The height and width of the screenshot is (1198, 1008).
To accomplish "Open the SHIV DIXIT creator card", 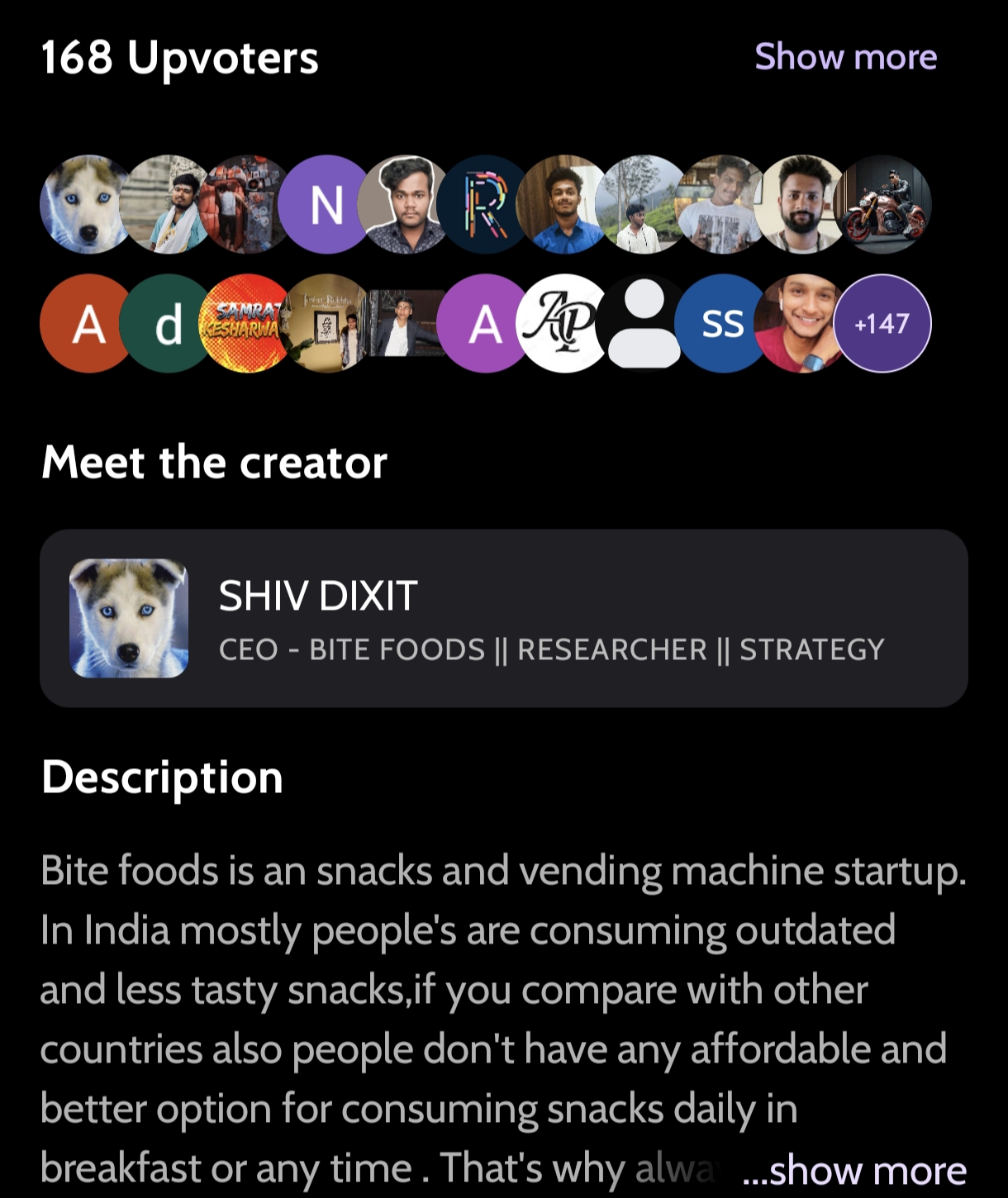I will [503, 618].
